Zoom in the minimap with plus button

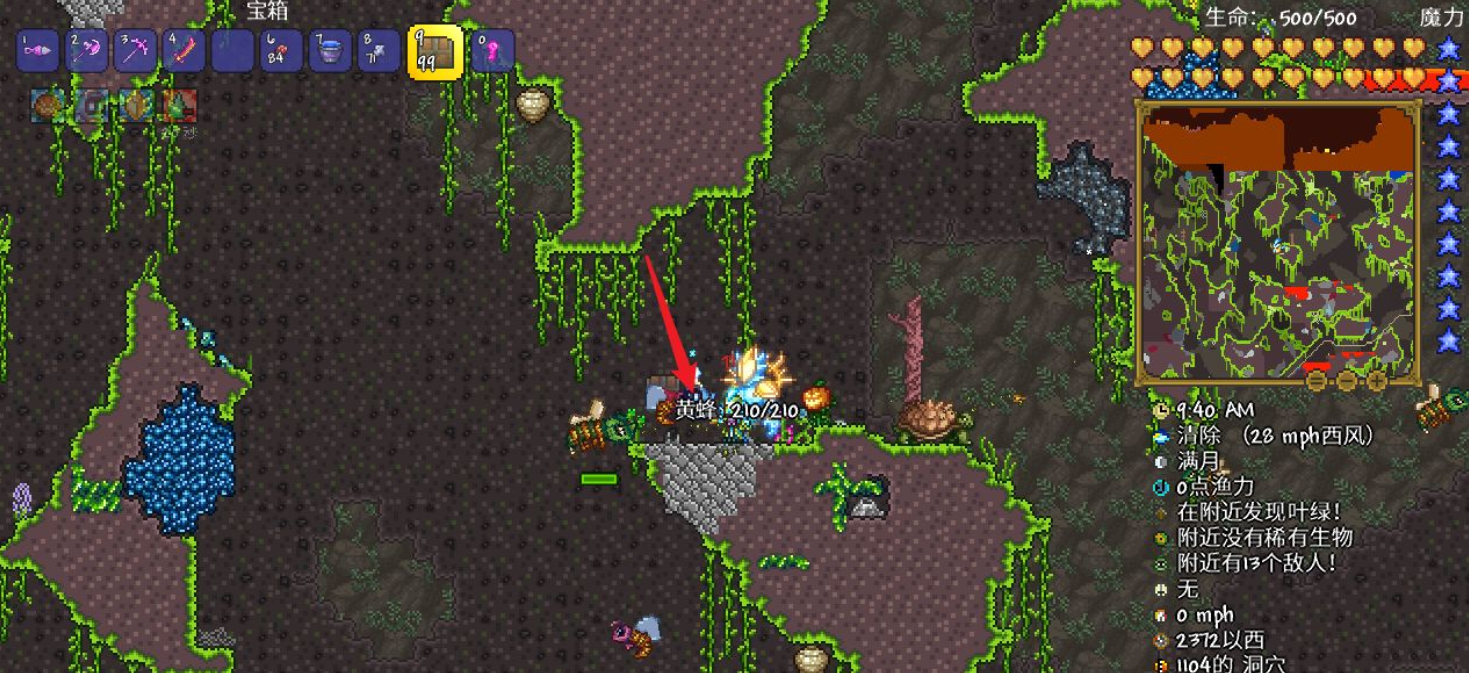1377,380
